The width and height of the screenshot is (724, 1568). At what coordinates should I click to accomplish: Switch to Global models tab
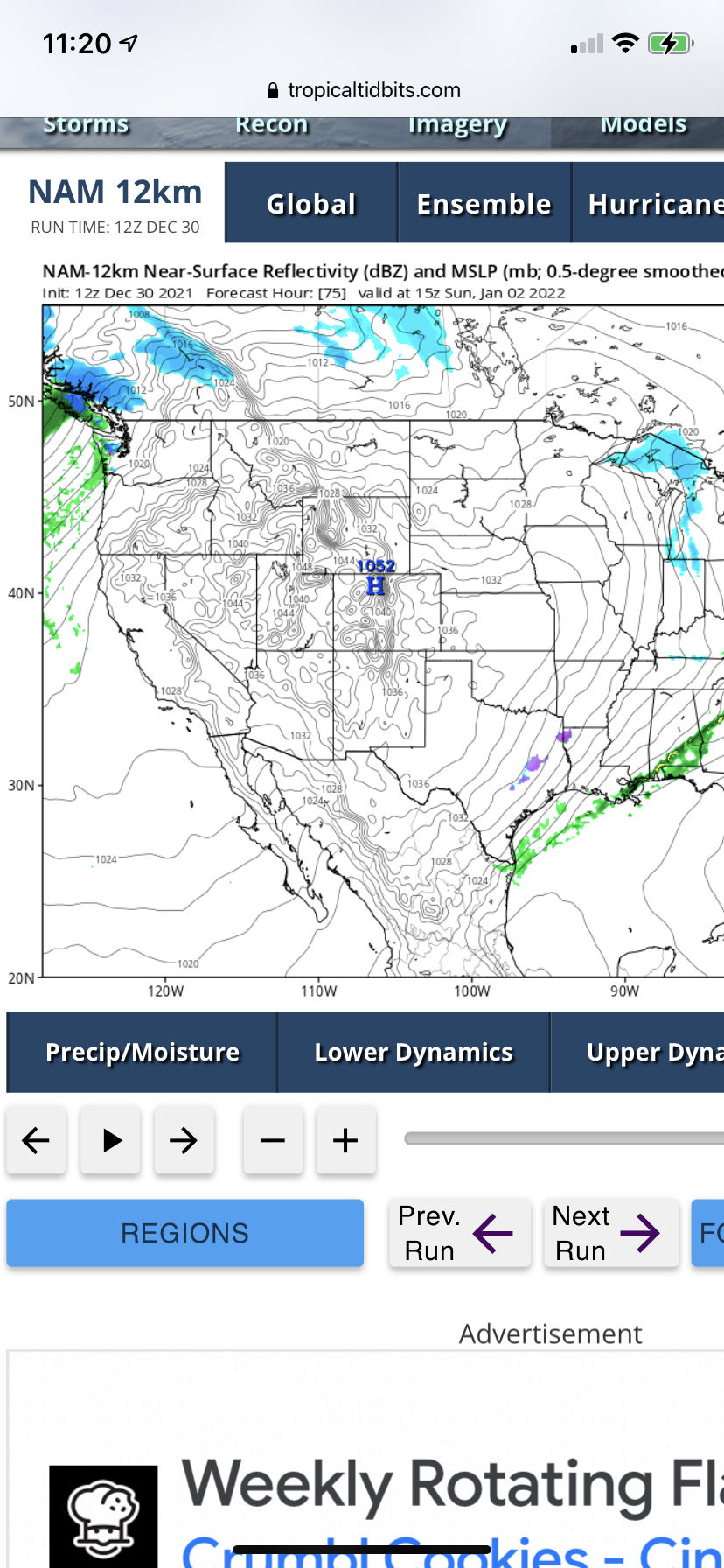311,204
